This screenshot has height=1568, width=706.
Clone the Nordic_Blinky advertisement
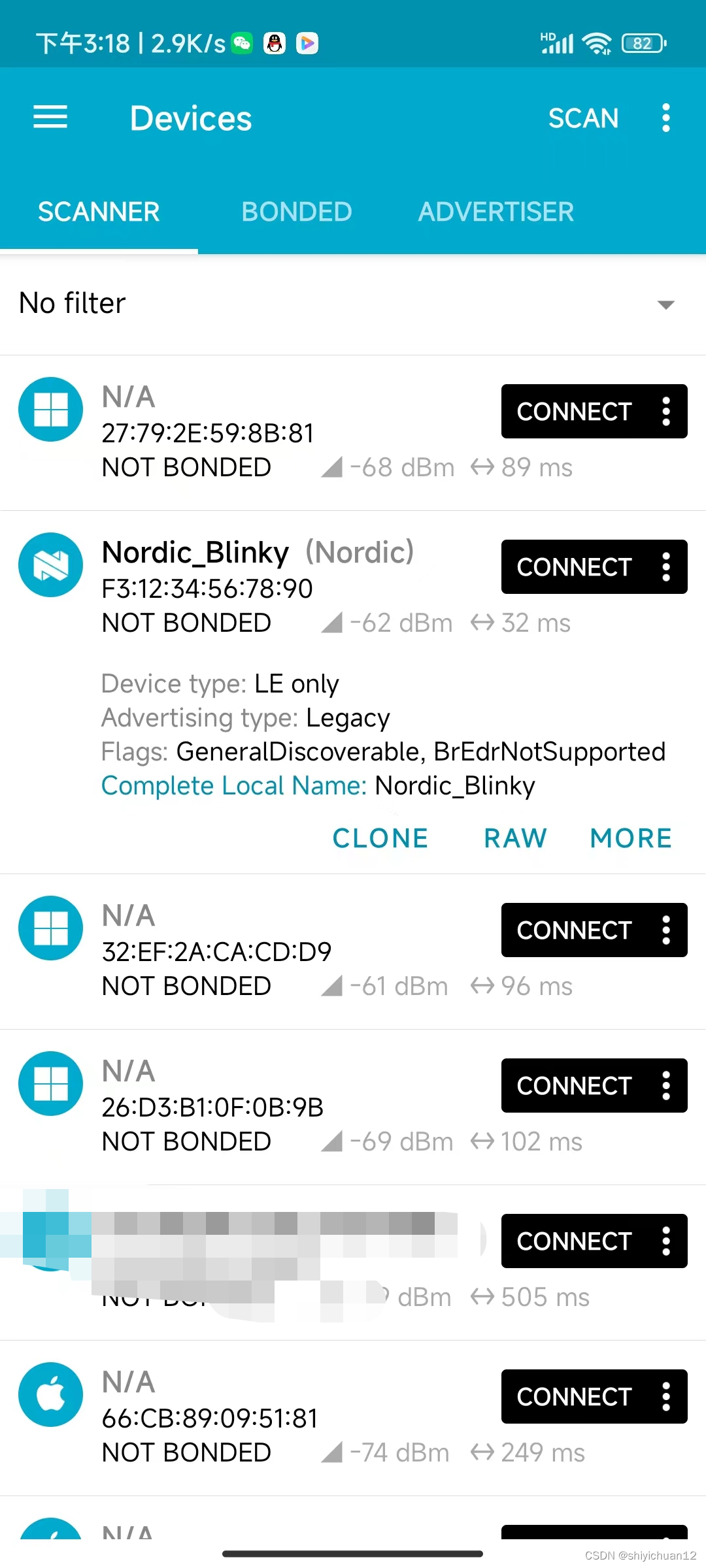click(380, 838)
